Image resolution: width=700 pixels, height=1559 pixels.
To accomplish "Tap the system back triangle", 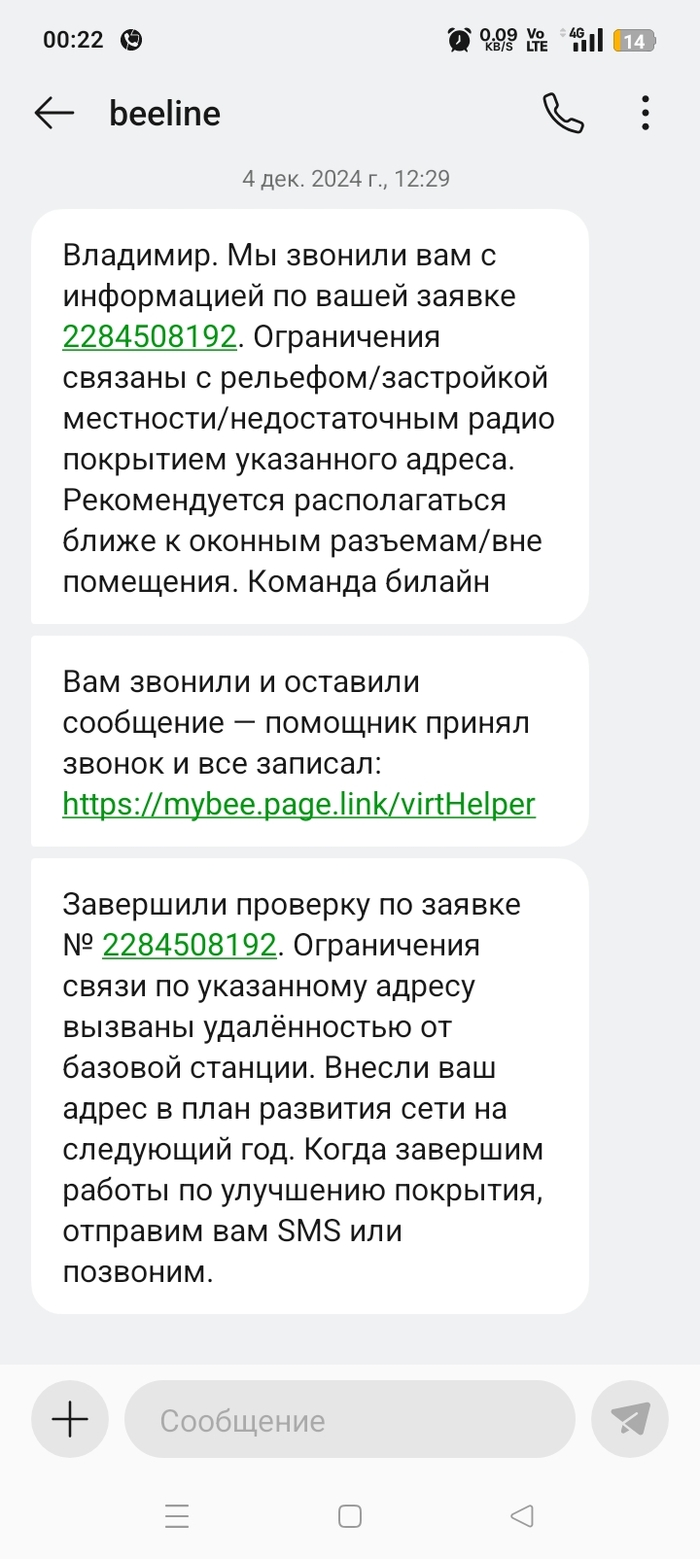I will [x=521, y=1516].
